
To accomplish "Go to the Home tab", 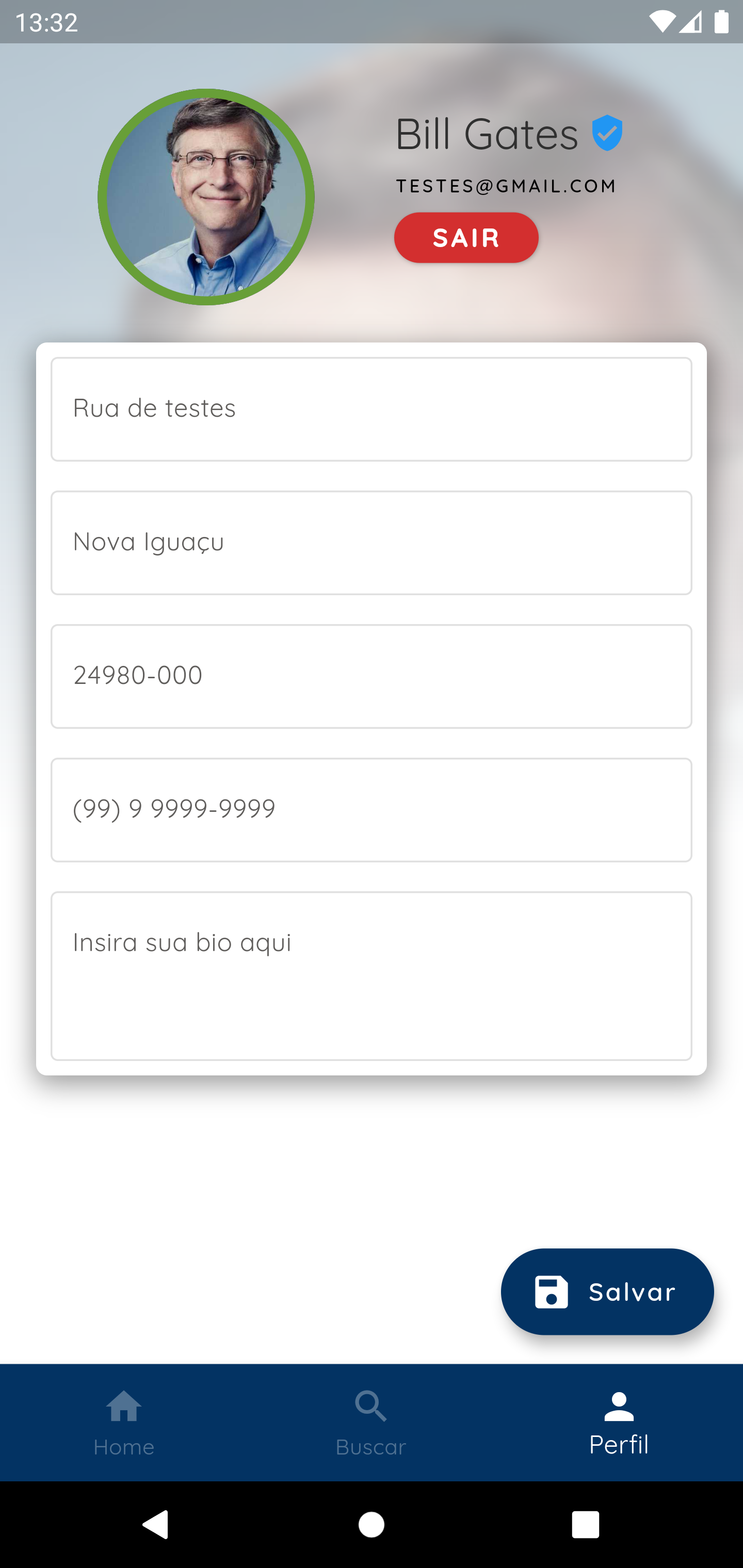I will tap(124, 1423).
